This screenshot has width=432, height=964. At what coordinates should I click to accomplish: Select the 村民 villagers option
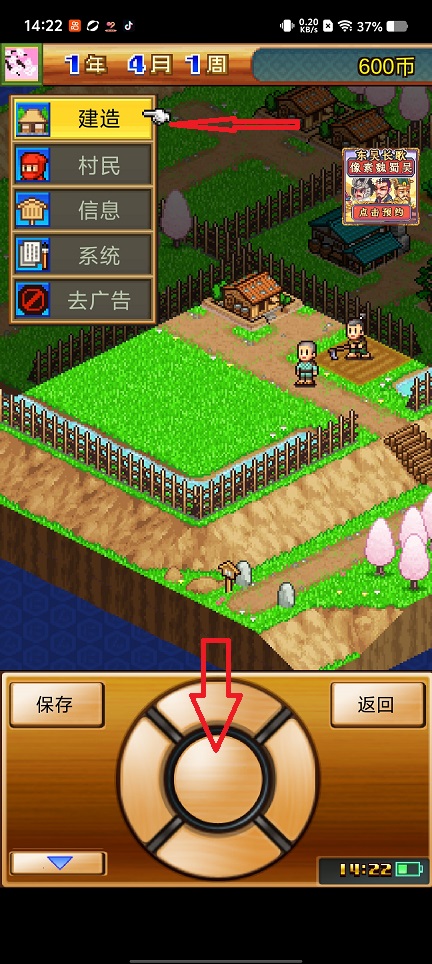(83, 165)
